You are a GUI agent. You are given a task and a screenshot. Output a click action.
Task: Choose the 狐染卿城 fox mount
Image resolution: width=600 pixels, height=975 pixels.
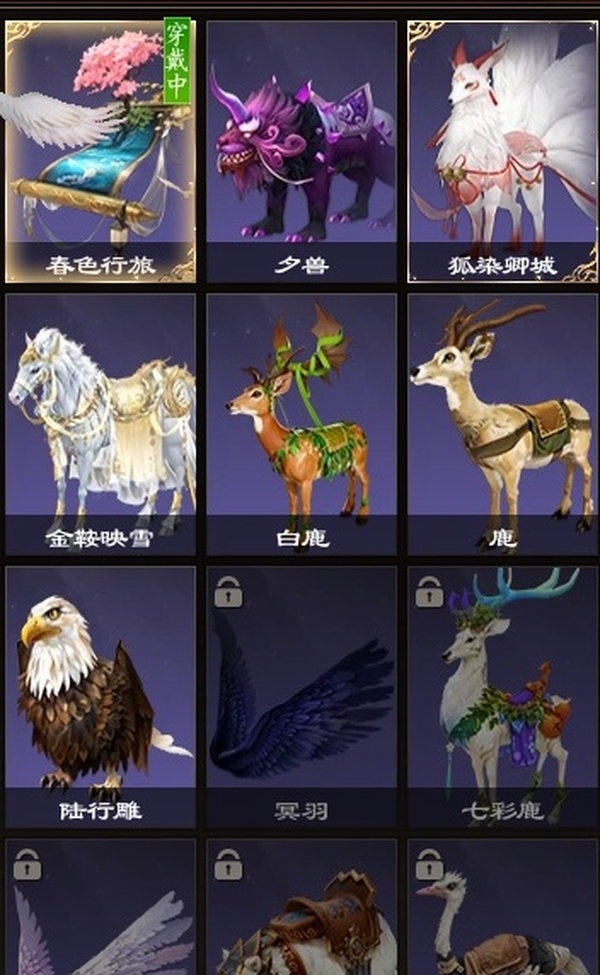(502, 150)
